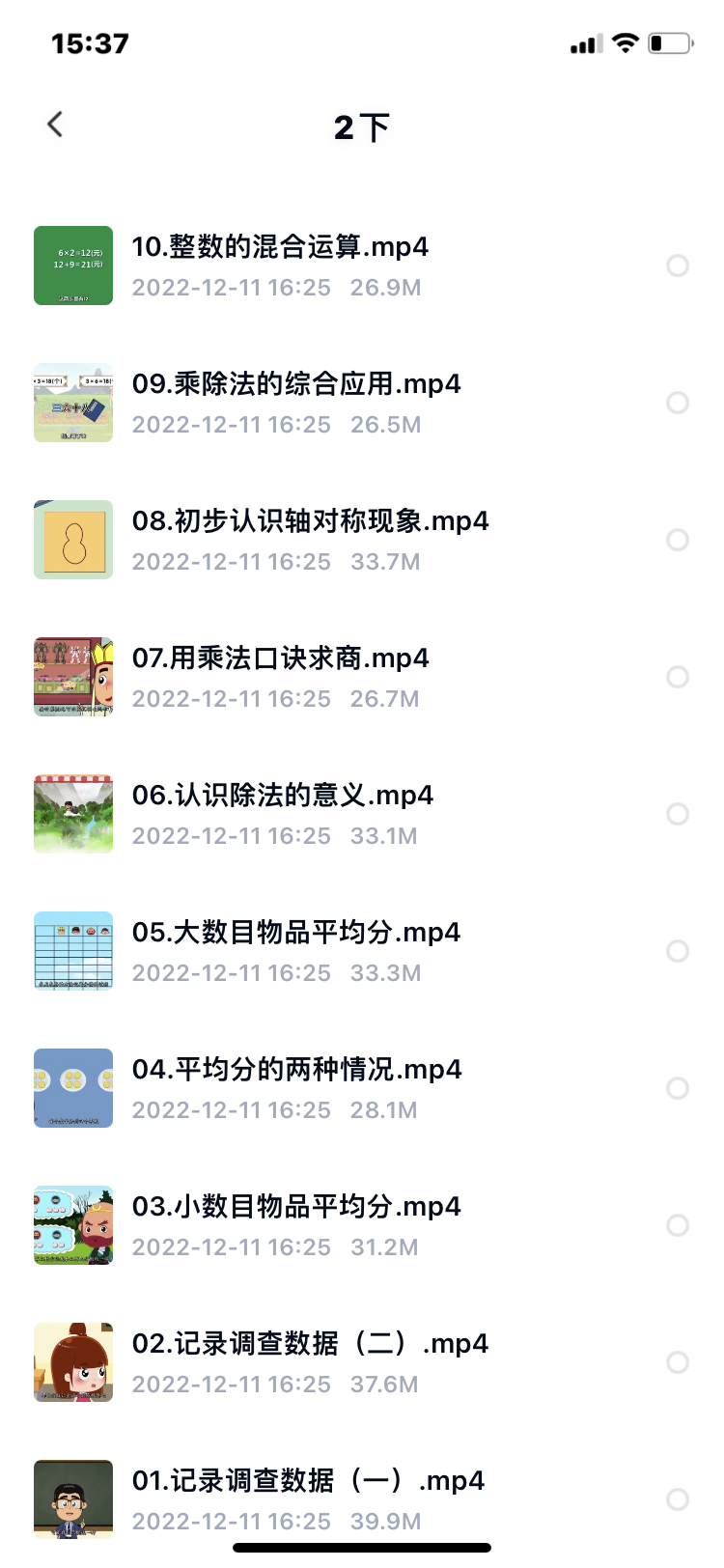
Task: Open video 03.小数目物品平均分.mp4
Action: [295, 1207]
